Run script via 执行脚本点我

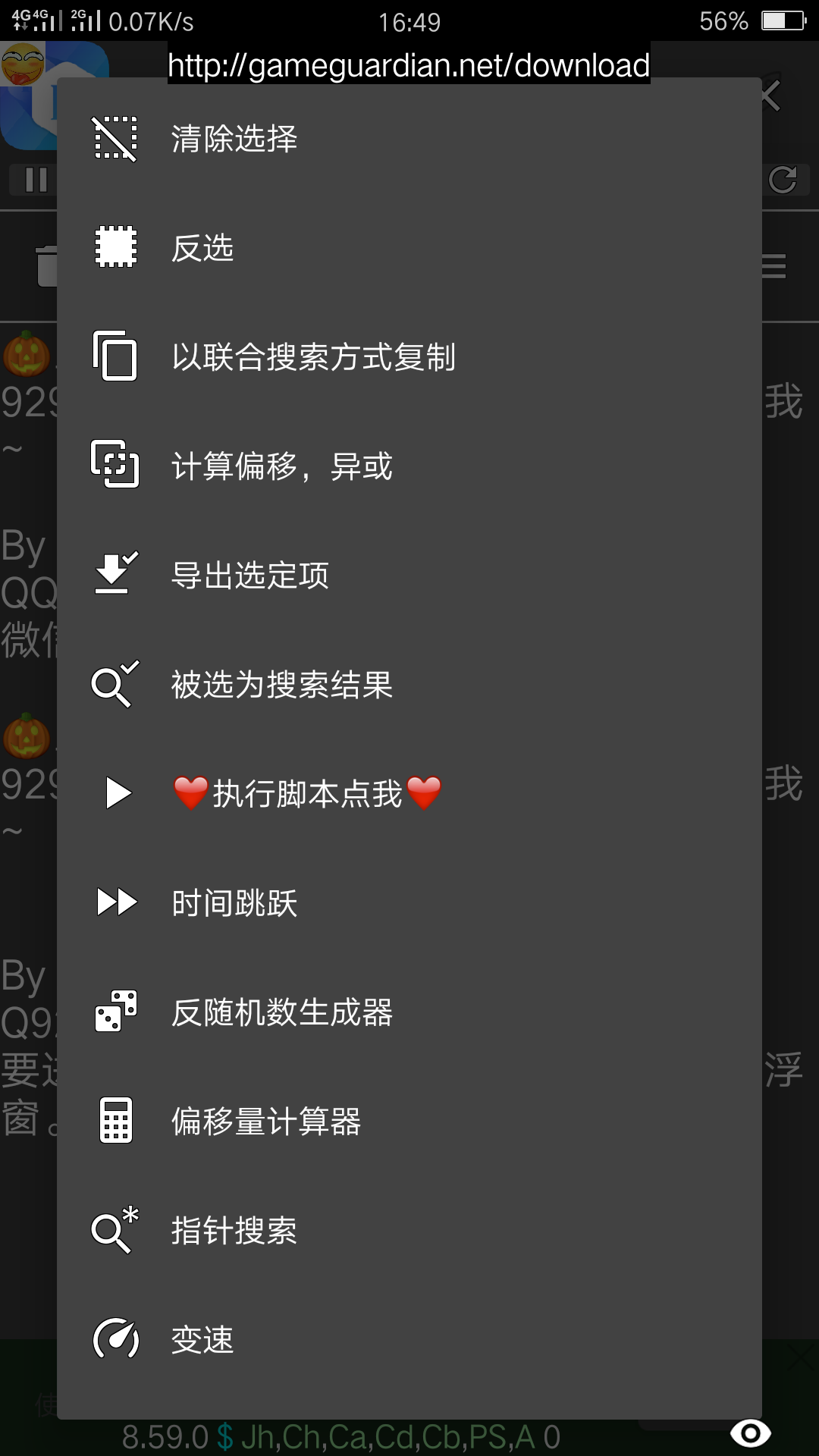[307, 794]
